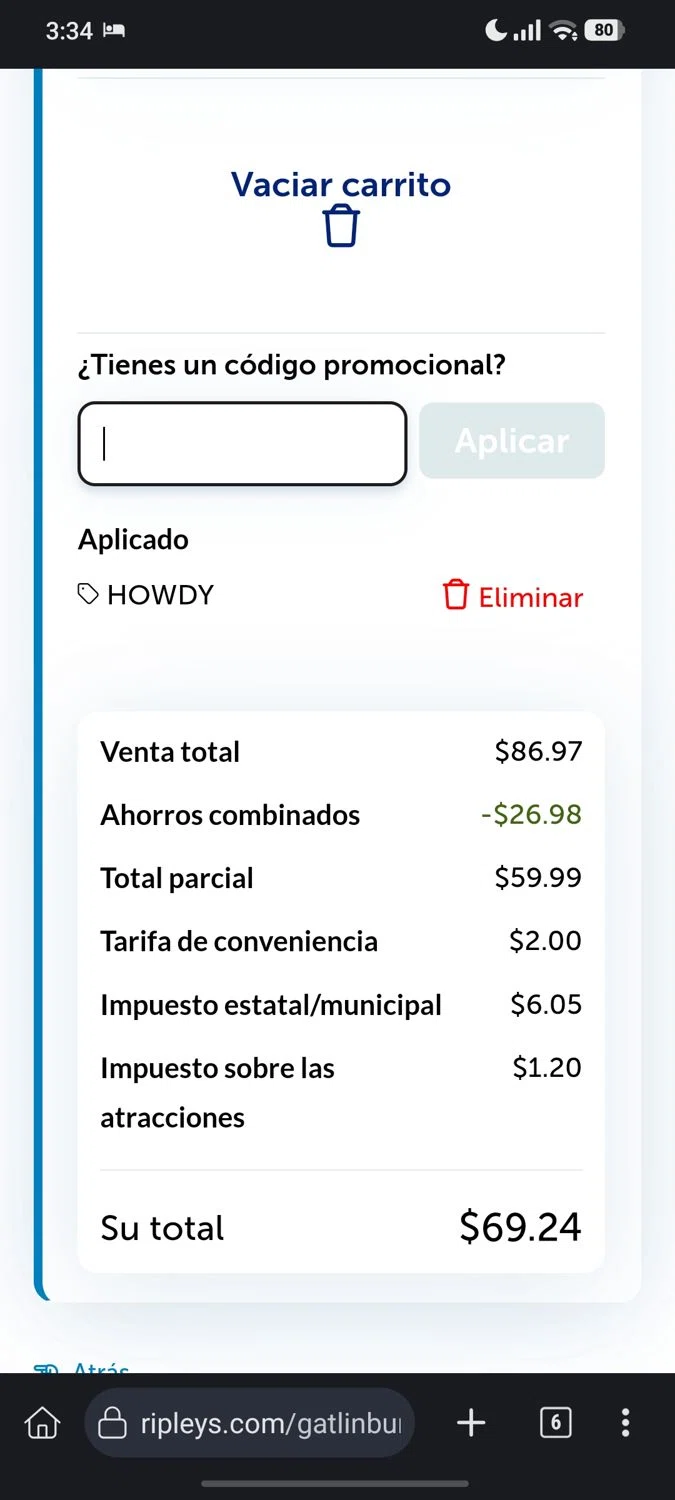Viewport: 675px width, 1500px height.
Task: Focus the promotional code text field
Action: coord(242,444)
